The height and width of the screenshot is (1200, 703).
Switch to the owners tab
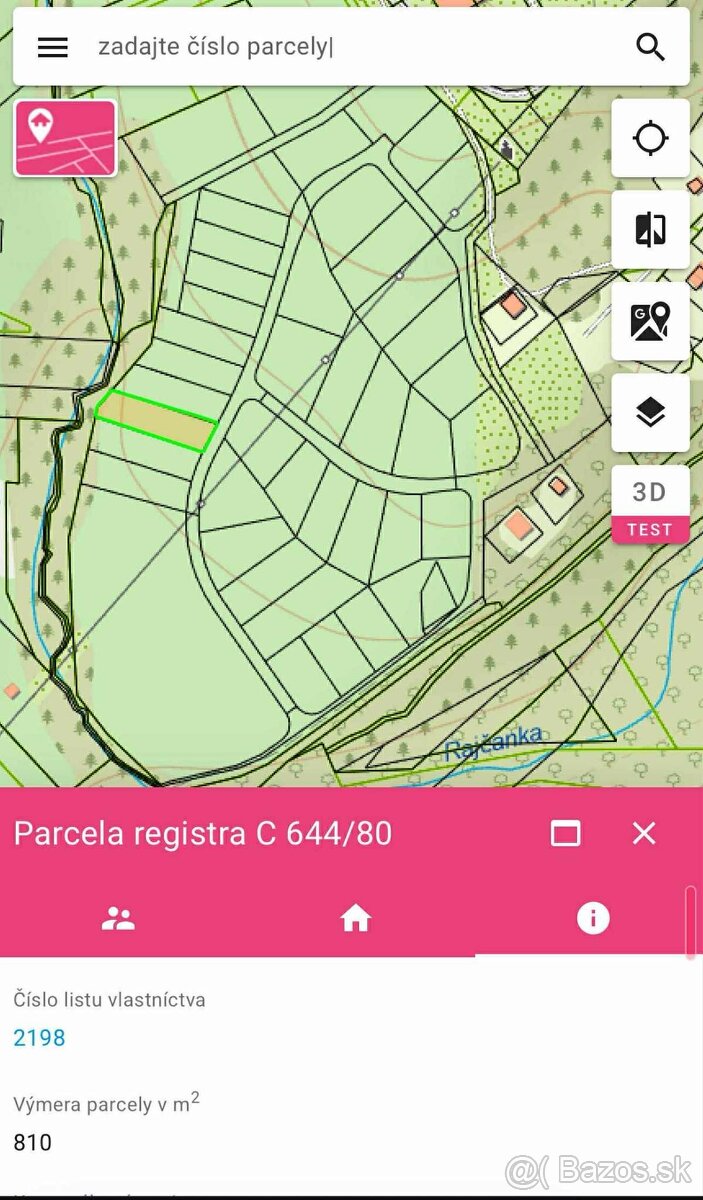118,919
